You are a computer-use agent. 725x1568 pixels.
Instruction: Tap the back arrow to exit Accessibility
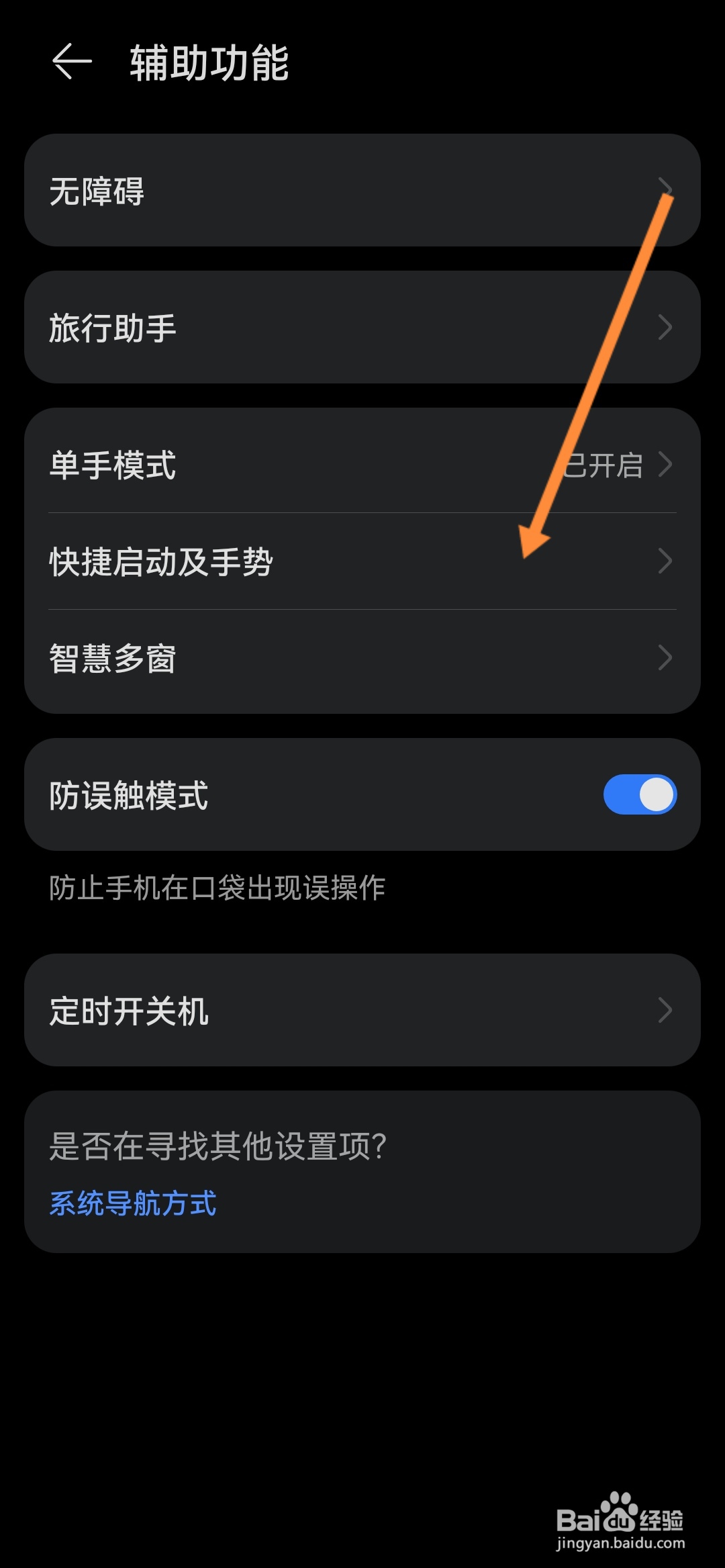pos(69,64)
